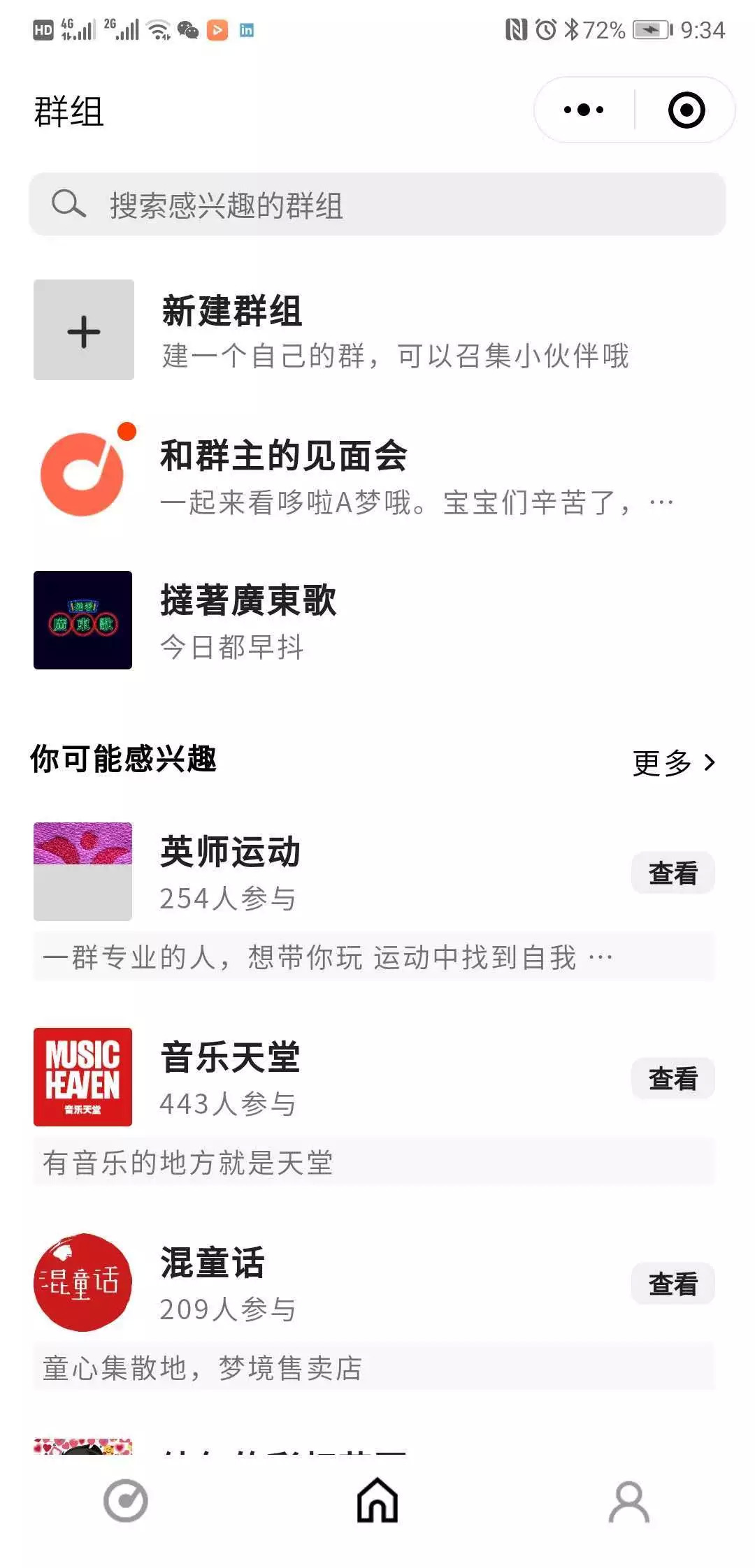This screenshot has width=755, height=1568.
Task: Go to the profile tab
Action: point(629,1501)
